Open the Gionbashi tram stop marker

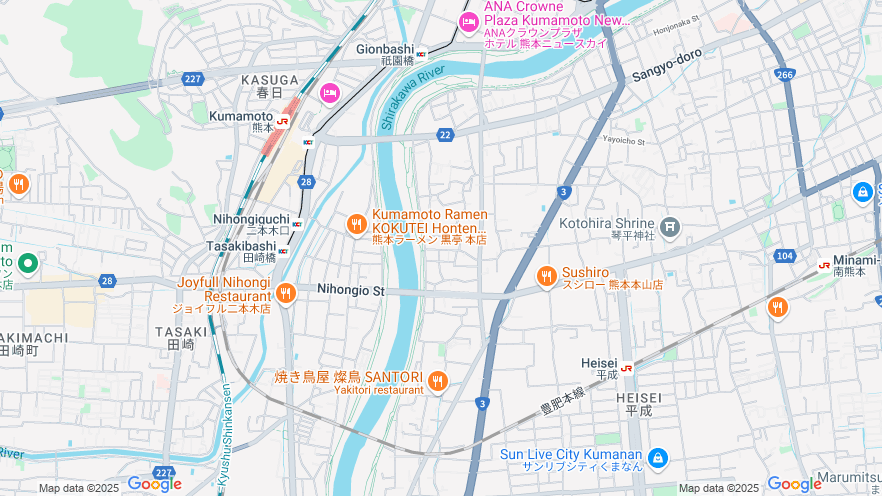tap(421, 53)
